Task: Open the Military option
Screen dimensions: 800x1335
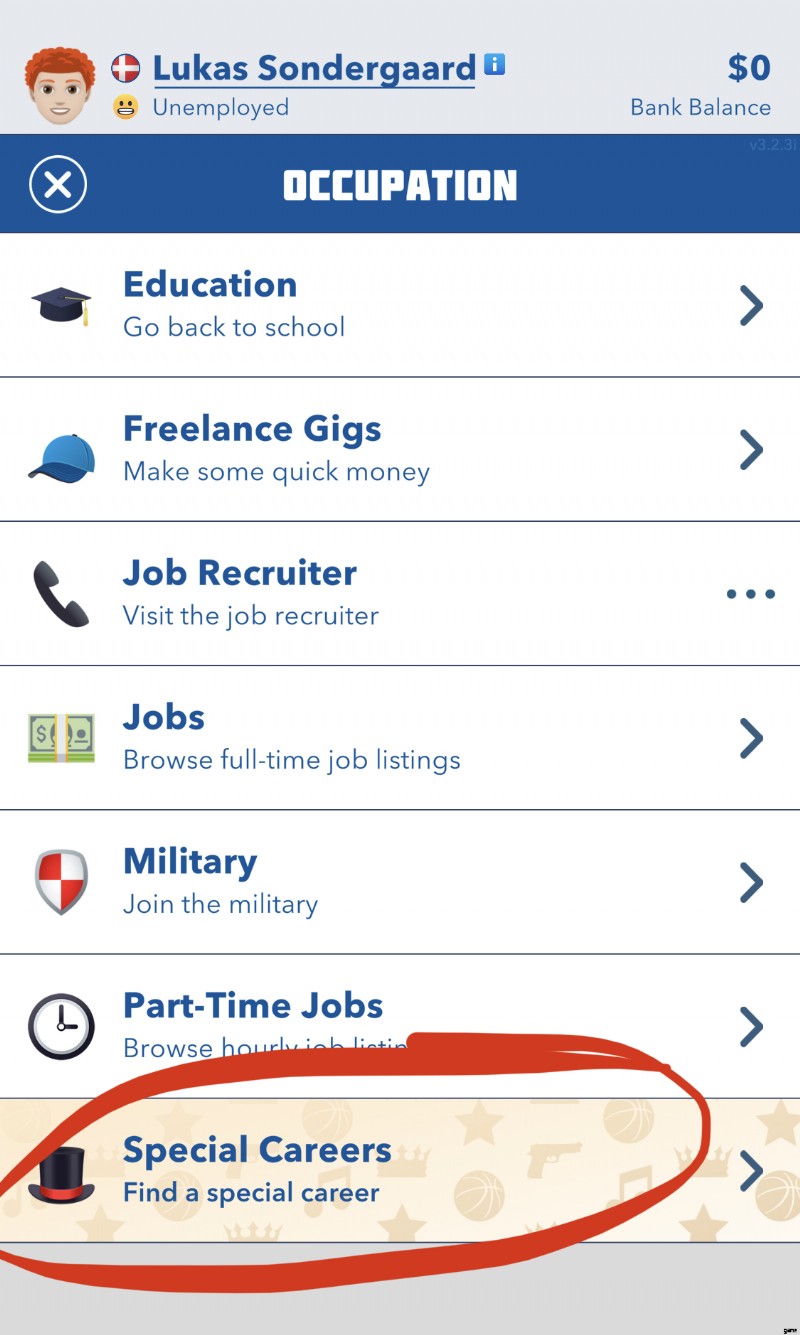Action: click(400, 881)
